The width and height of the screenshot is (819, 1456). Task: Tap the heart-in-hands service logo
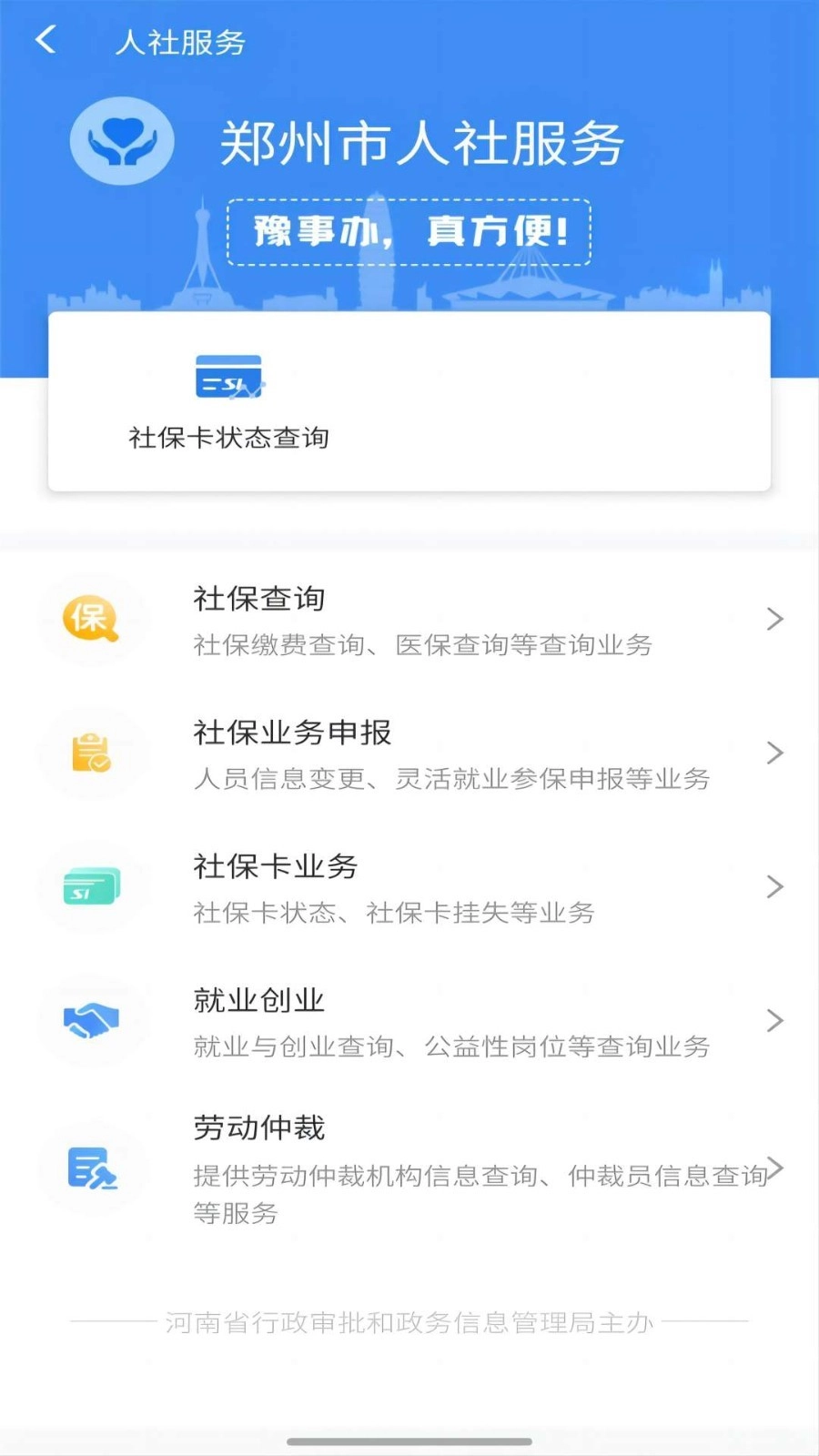tap(122, 140)
